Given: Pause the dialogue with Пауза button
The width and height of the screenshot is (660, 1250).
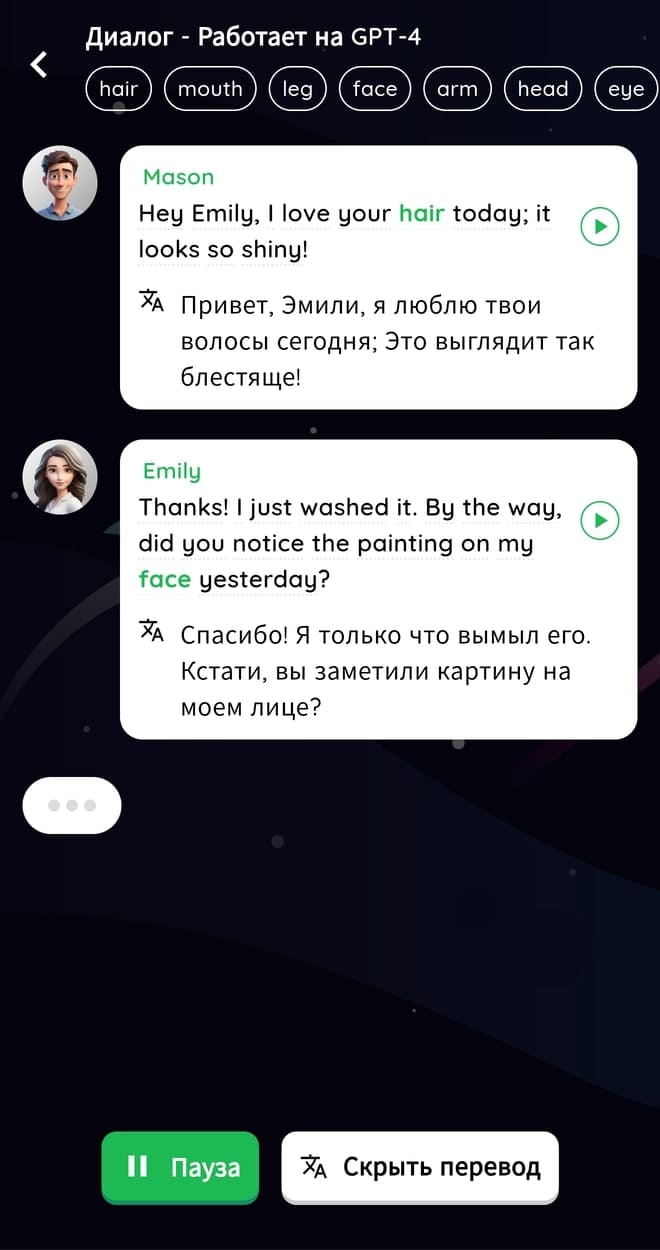Looking at the screenshot, I should click(x=180, y=1167).
